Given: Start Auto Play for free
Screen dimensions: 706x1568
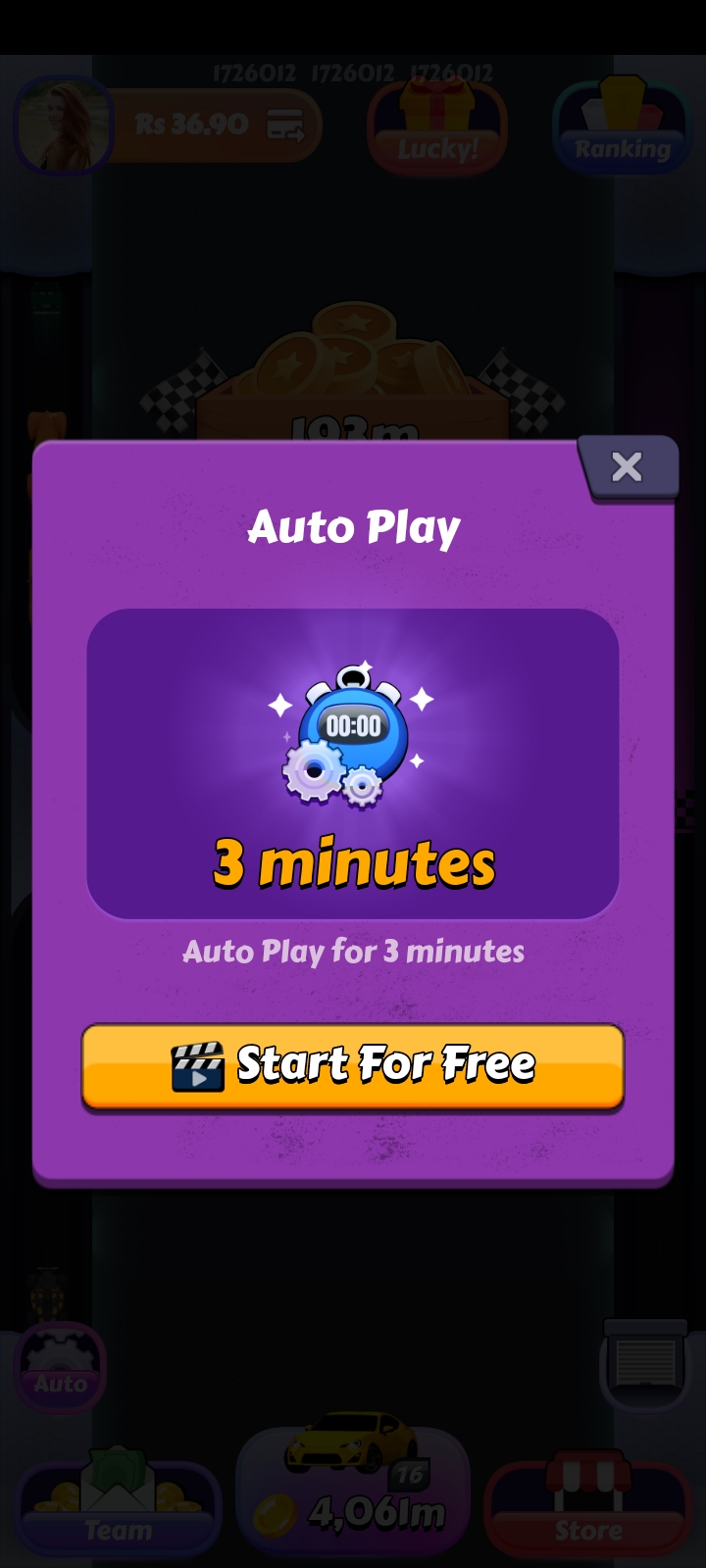Looking at the screenshot, I should point(353,1066).
